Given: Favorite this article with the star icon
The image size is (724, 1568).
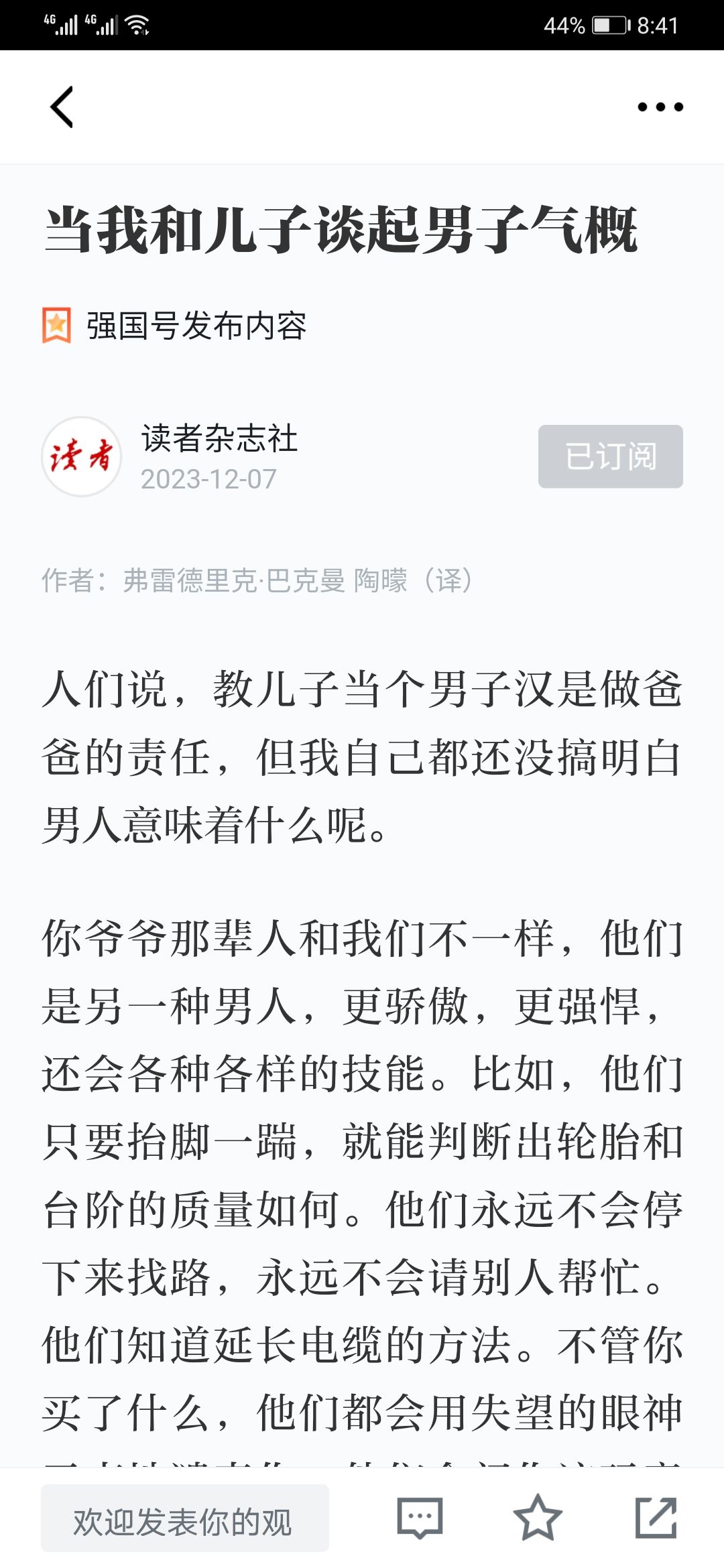Looking at the screenshot, I should (x=538, y=1517).
